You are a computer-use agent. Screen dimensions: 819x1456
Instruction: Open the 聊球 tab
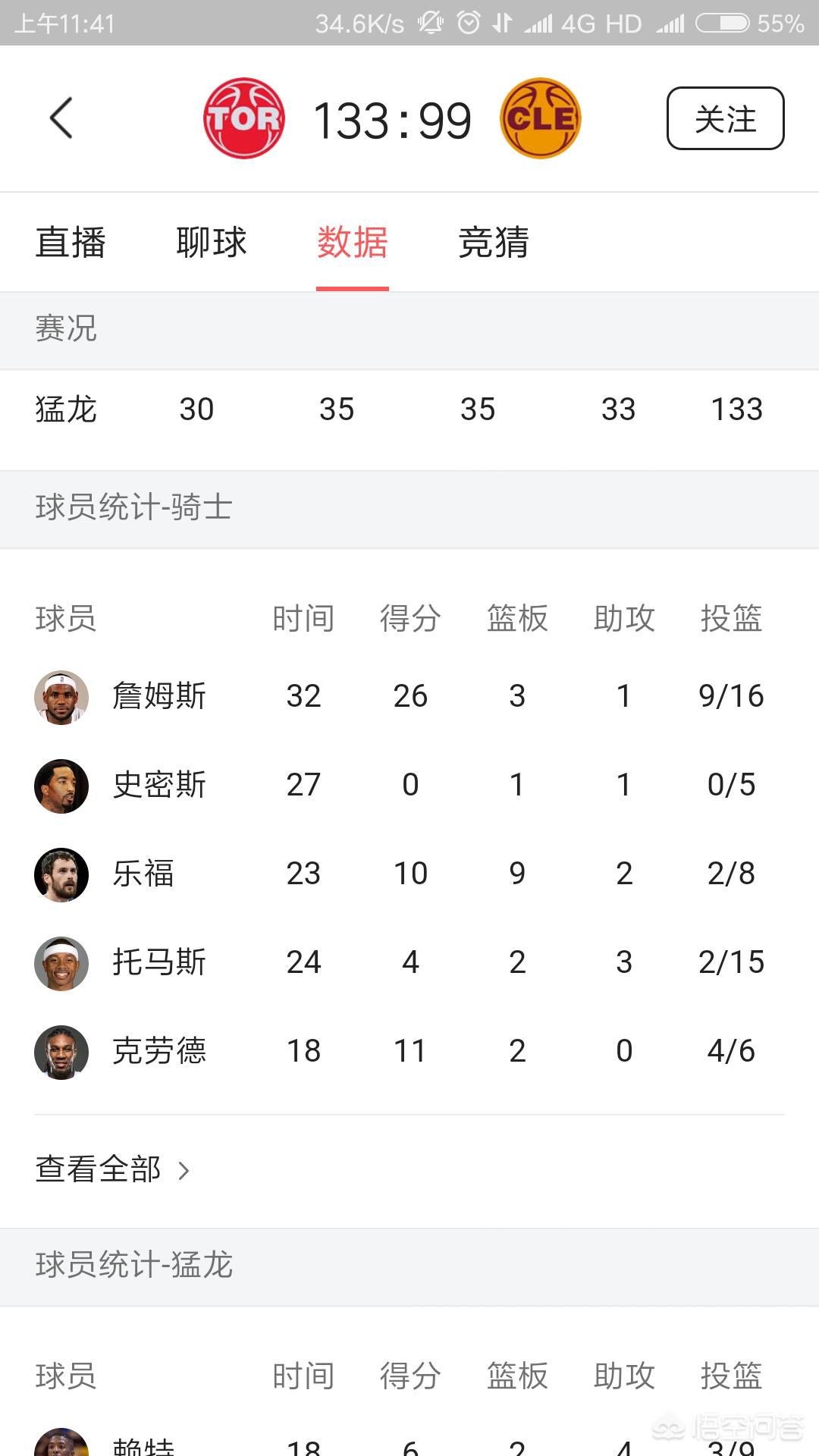[212, 243]
